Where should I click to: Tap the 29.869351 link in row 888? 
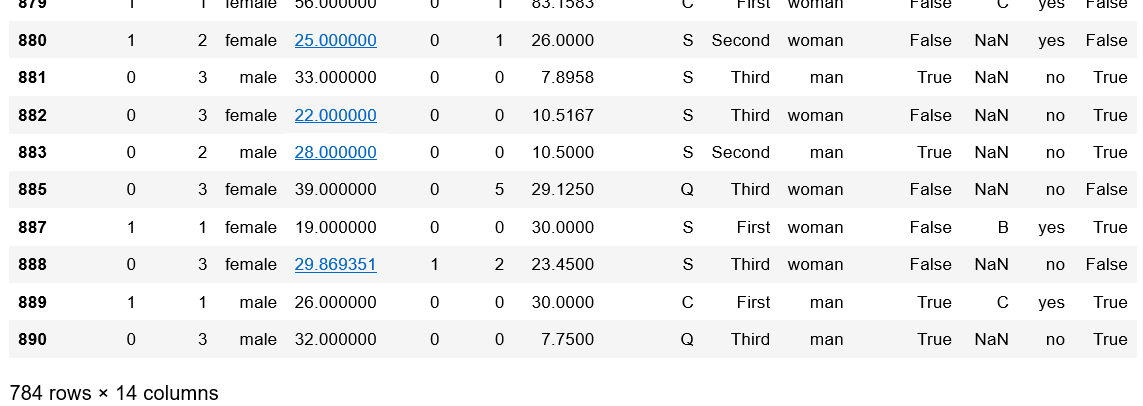(335, 264)
